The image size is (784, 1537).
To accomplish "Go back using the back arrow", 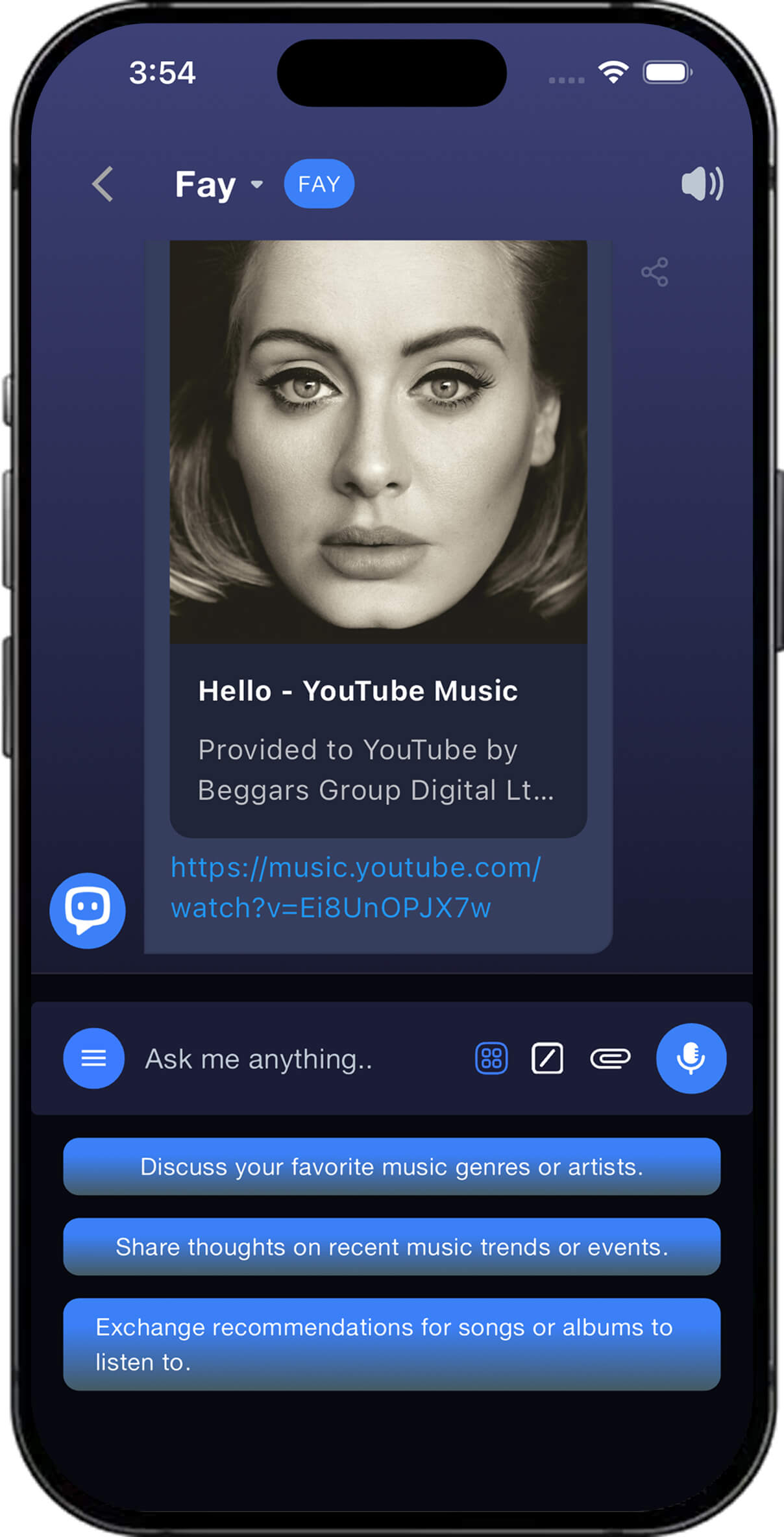I will pyautogui.click(x=103, y=184).
